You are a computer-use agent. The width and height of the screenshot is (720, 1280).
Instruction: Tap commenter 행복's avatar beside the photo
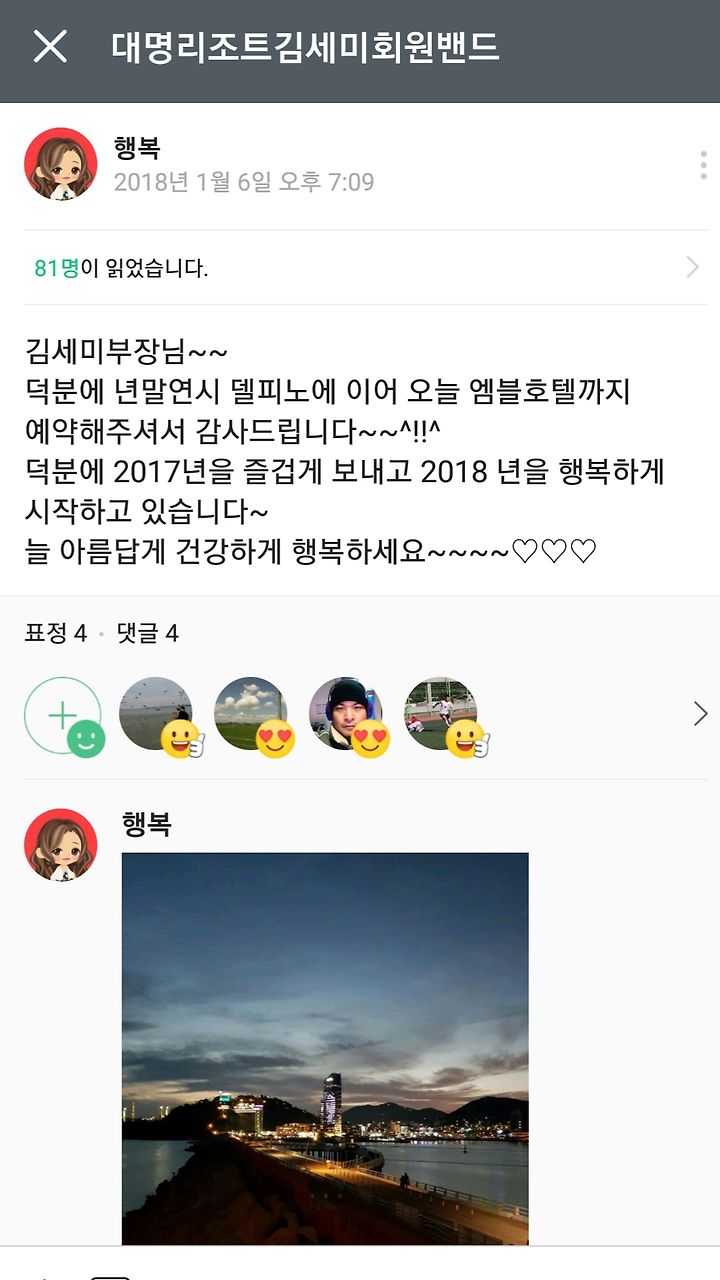tap(61, 845)
